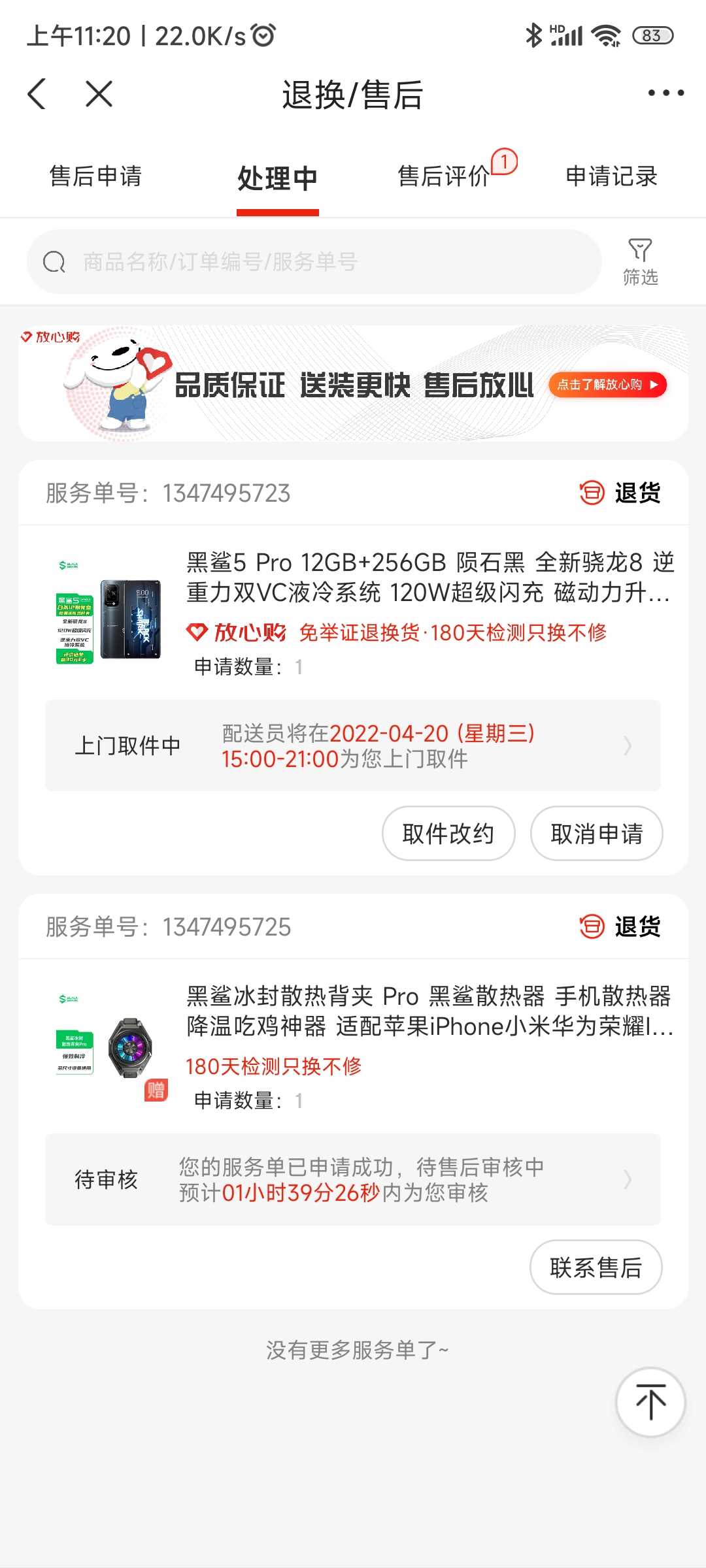Tap 取消申请 to cancel the return
Image resolution: width=706 pixels, height=1568 pixels.
point(596,834)
